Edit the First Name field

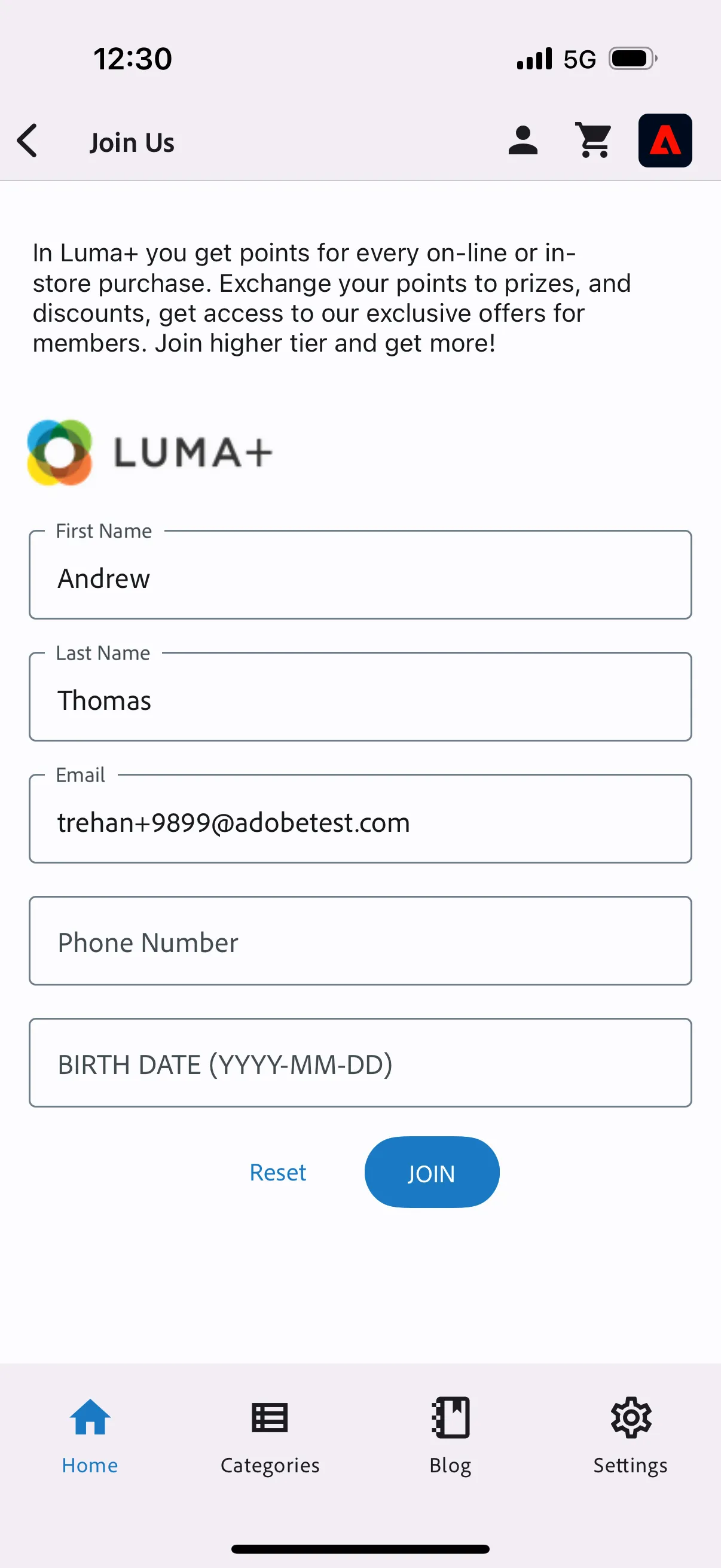[360, 575]
